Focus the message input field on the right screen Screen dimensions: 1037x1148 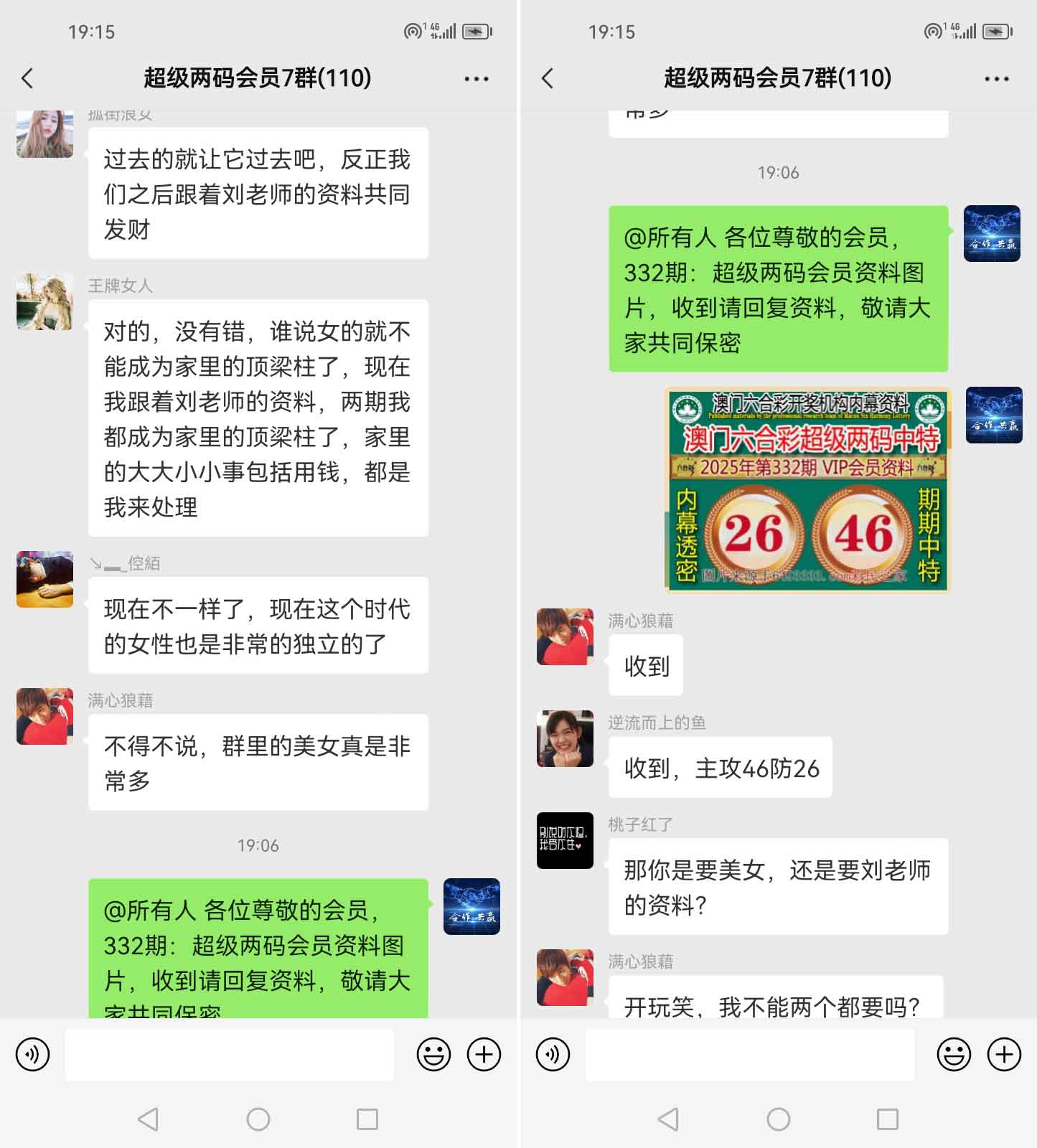(749, 1054)
